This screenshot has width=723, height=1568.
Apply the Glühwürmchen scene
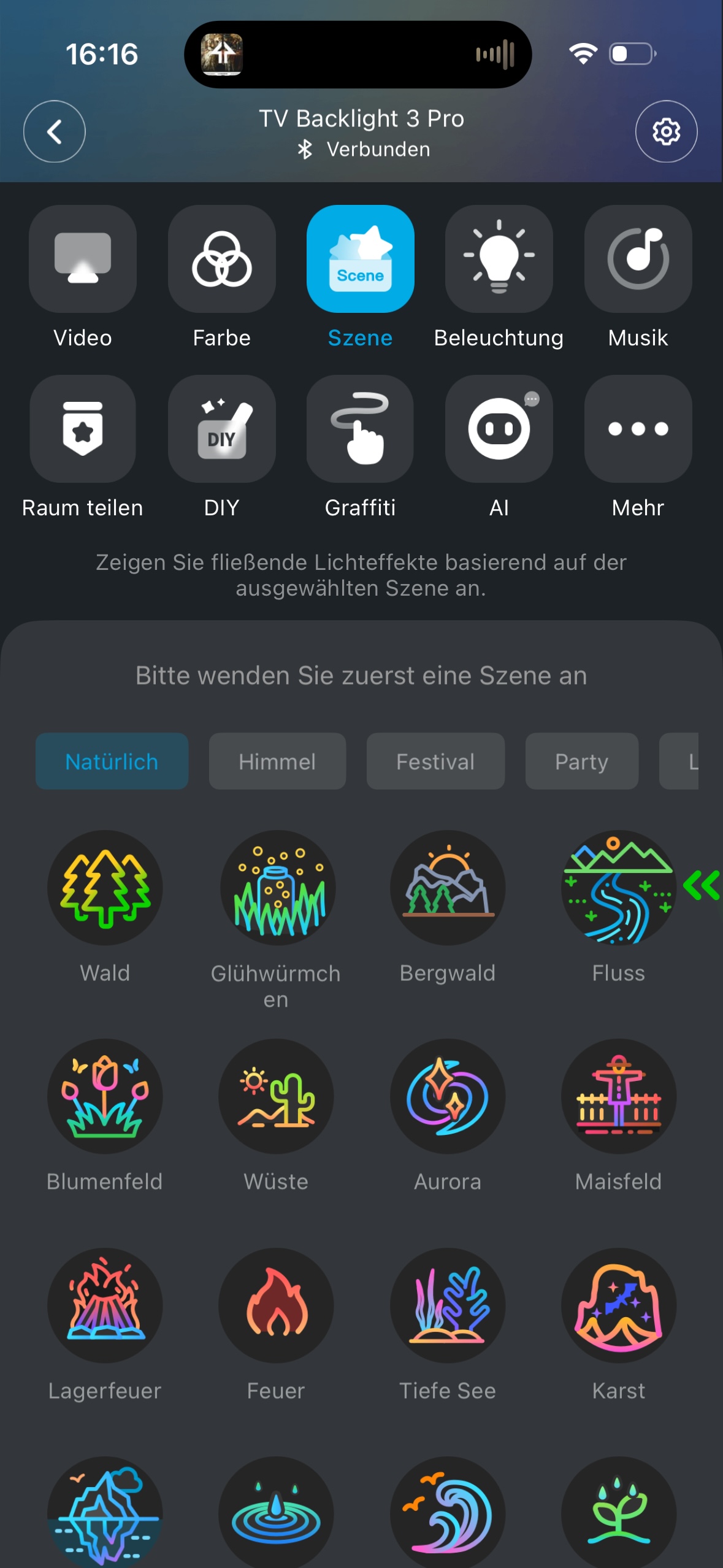277,888
